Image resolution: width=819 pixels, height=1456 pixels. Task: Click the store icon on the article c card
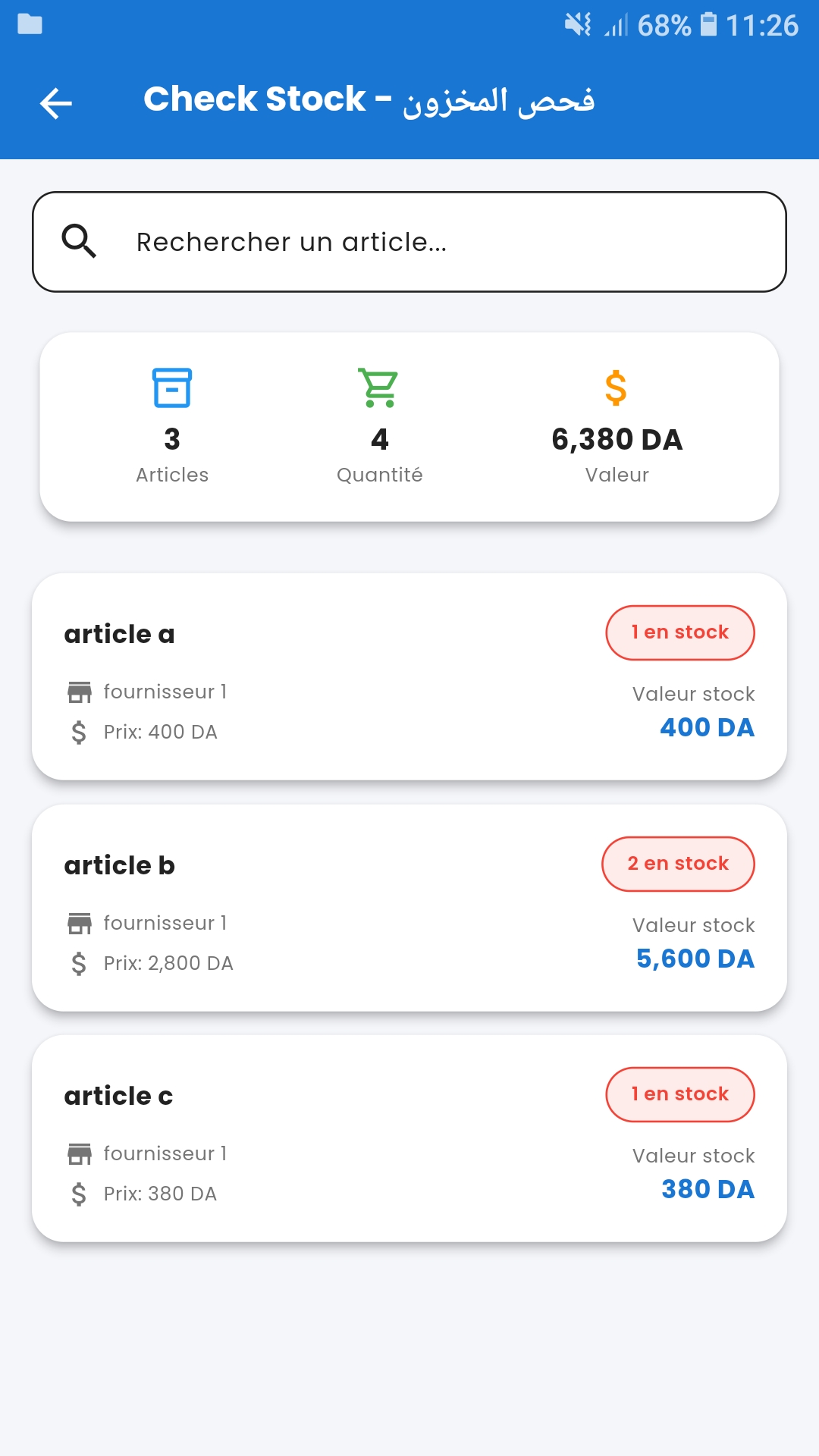(78, 1153)
